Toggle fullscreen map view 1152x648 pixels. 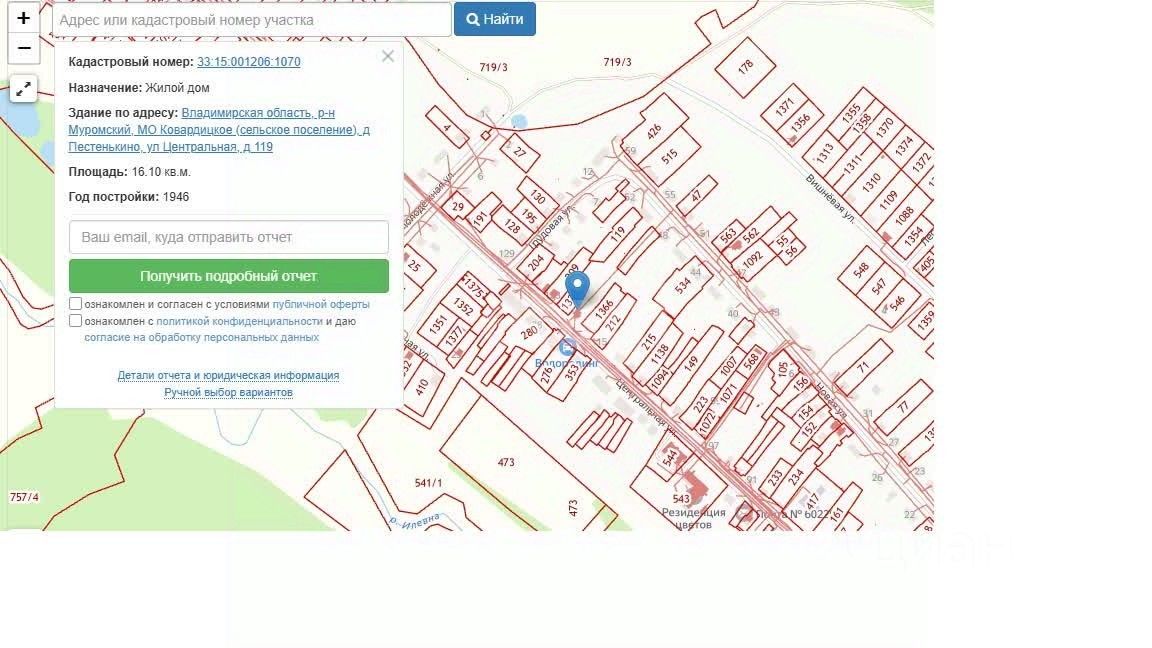point(23,89)
